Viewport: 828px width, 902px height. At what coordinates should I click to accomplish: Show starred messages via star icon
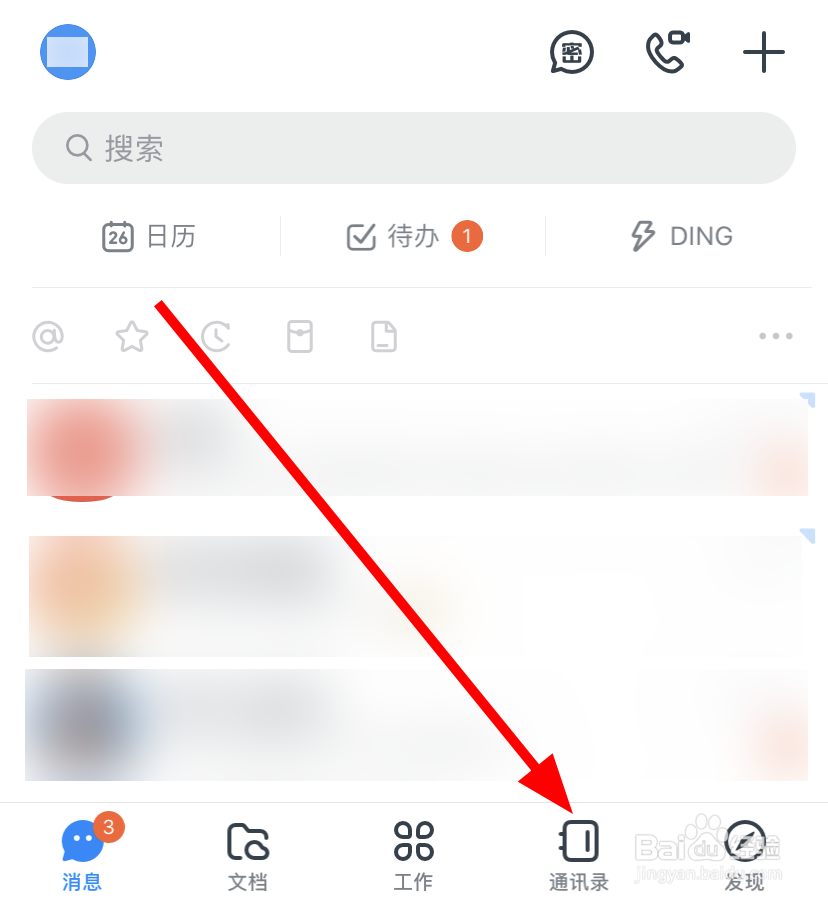tap(131, 337)
